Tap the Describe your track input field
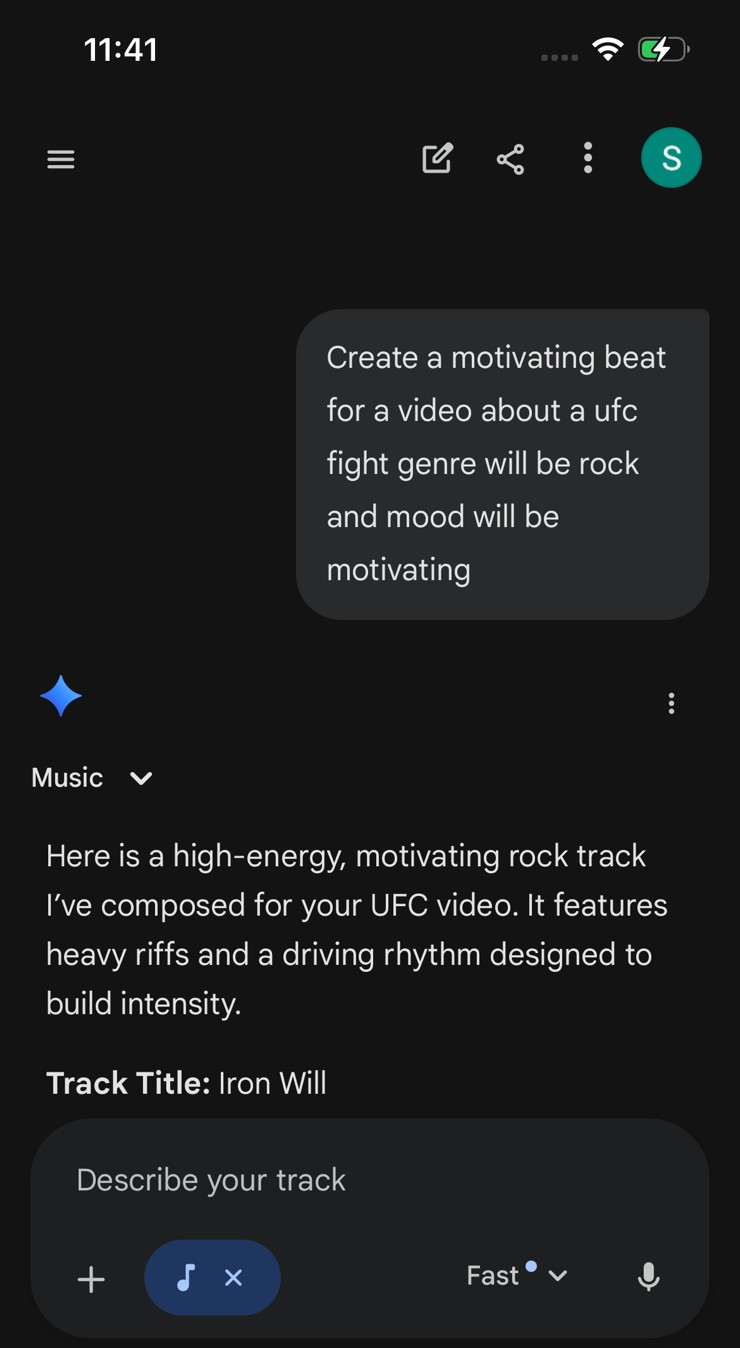This screenshot has width=740, height=1348. (x=211, y=1180)
